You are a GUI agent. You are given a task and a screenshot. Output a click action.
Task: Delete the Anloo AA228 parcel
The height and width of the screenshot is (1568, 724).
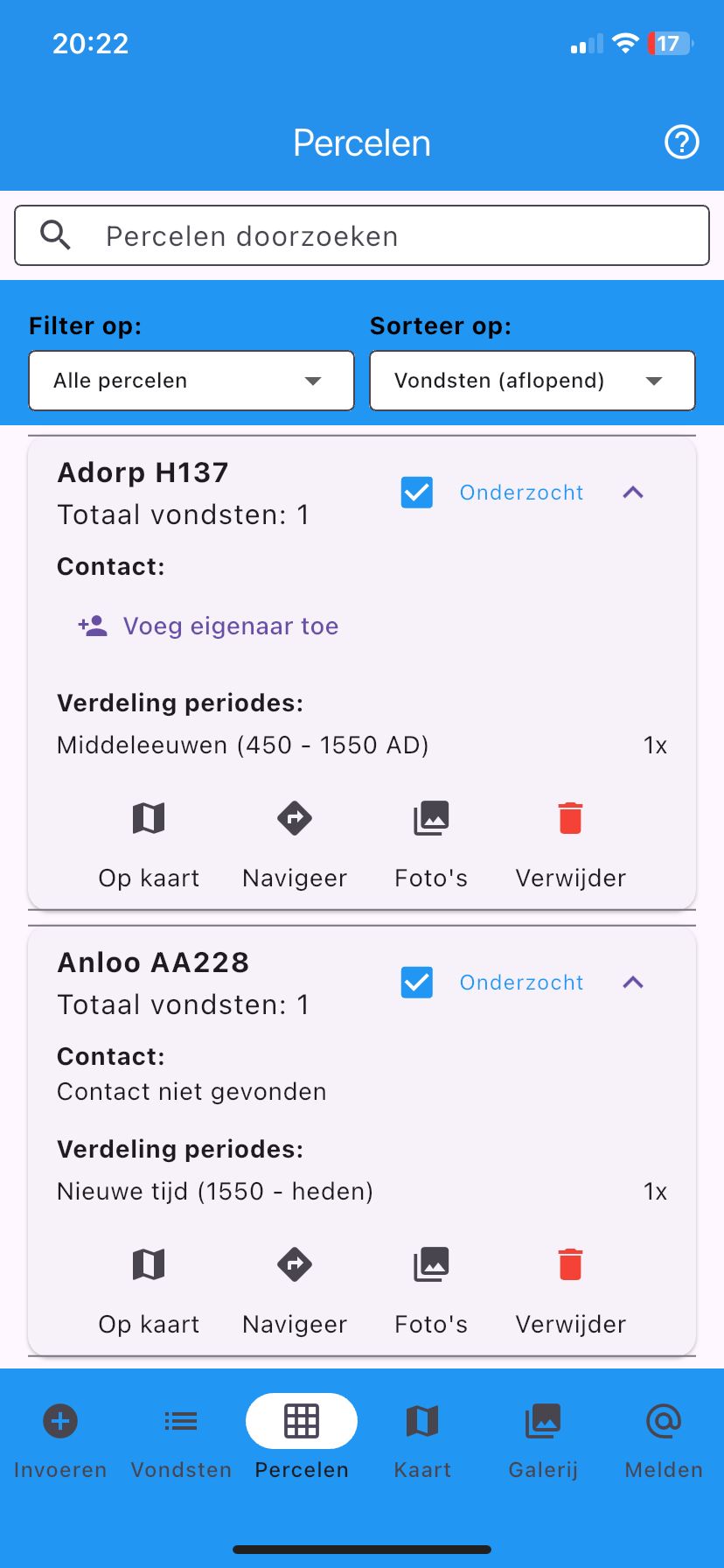[x=570, y=1288]
